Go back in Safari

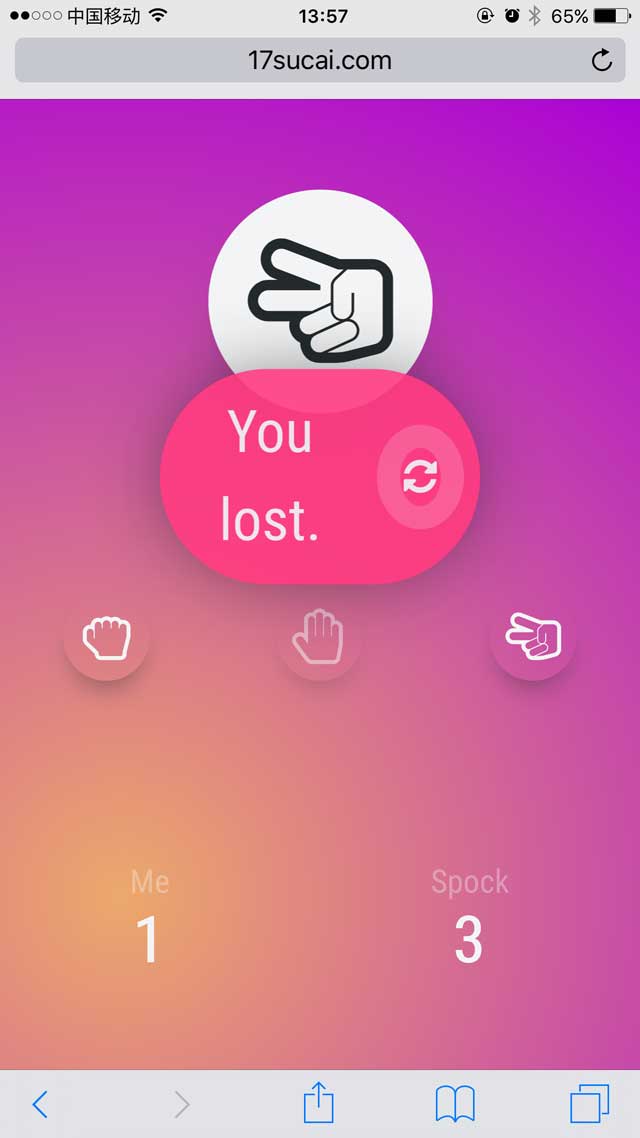pos(40,1104)
